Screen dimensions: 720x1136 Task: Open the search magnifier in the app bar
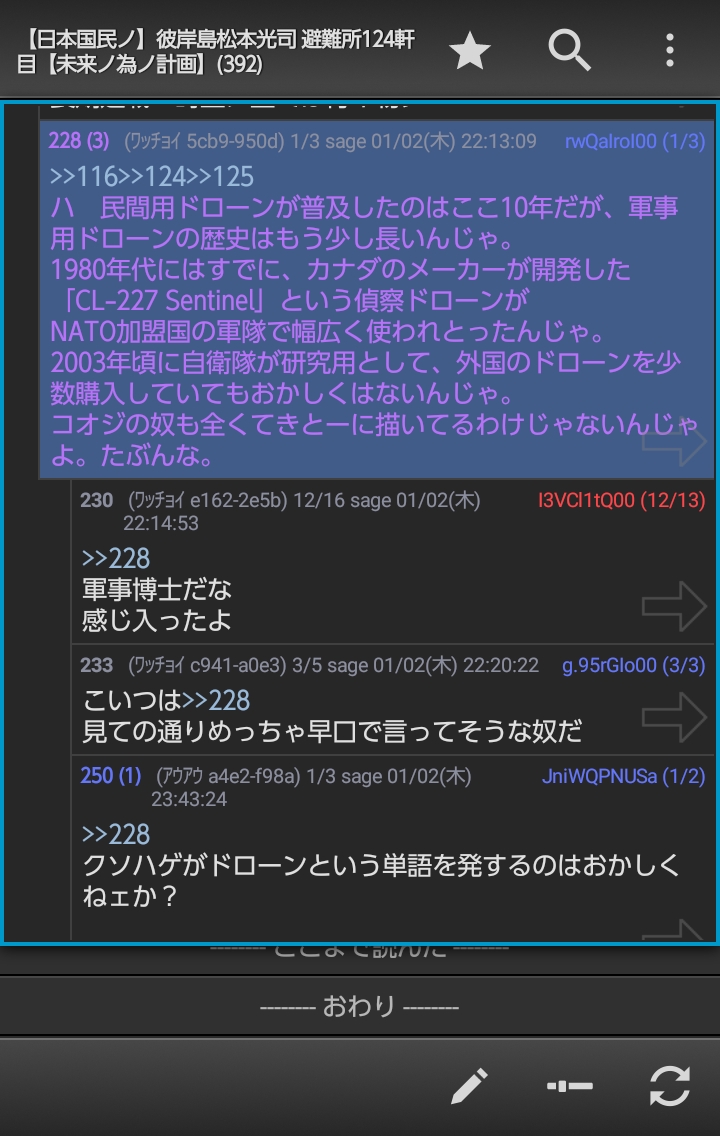tap(569, 50)
